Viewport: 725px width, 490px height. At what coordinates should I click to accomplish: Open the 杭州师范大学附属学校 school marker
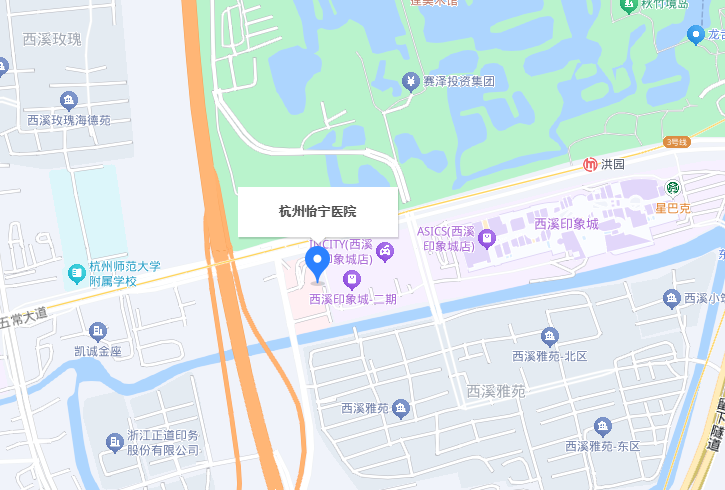tap(76, 273)
